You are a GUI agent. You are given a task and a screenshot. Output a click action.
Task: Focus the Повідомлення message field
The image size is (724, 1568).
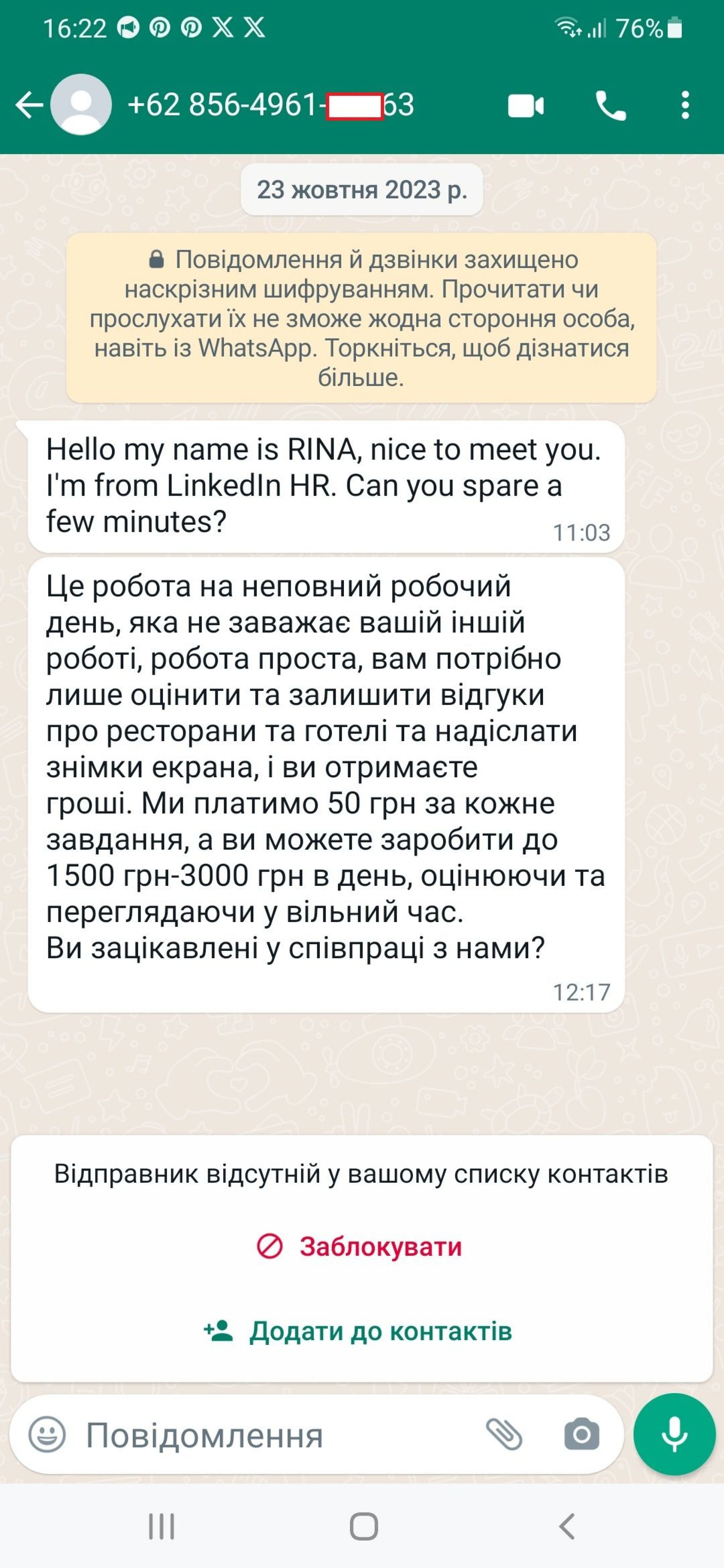(x=274, y=1435)
